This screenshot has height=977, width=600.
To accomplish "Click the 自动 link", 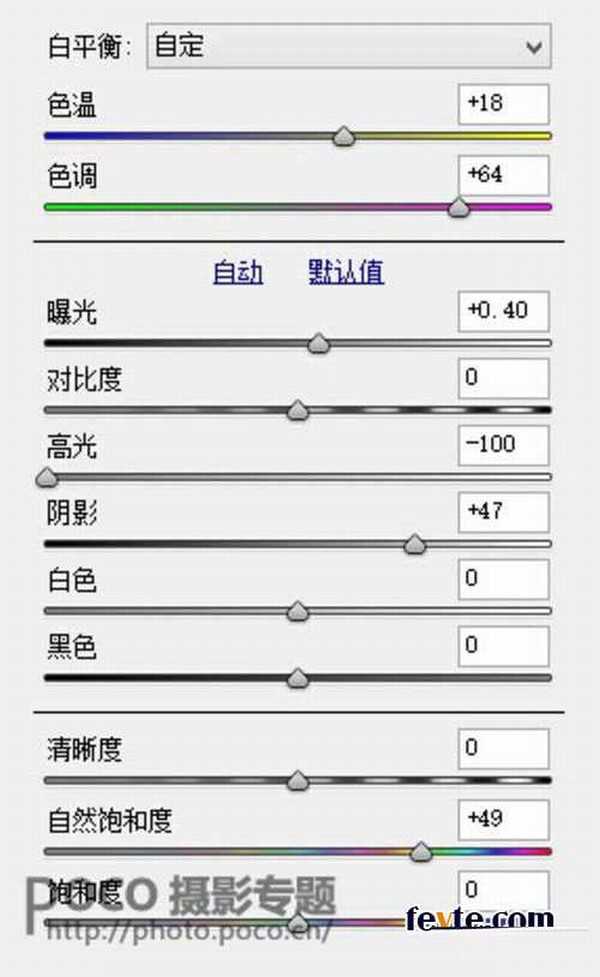I will click(x=238, y=272).
